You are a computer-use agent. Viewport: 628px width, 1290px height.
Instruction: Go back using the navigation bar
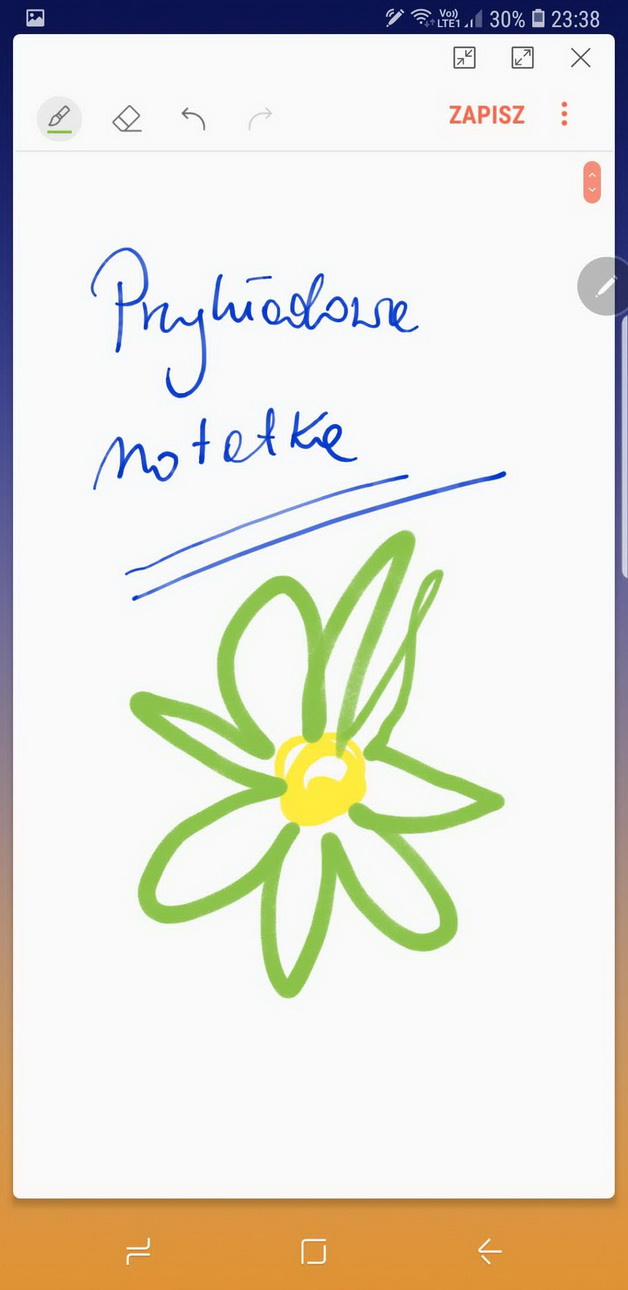pyautogui.click(x=489, y=1251)
